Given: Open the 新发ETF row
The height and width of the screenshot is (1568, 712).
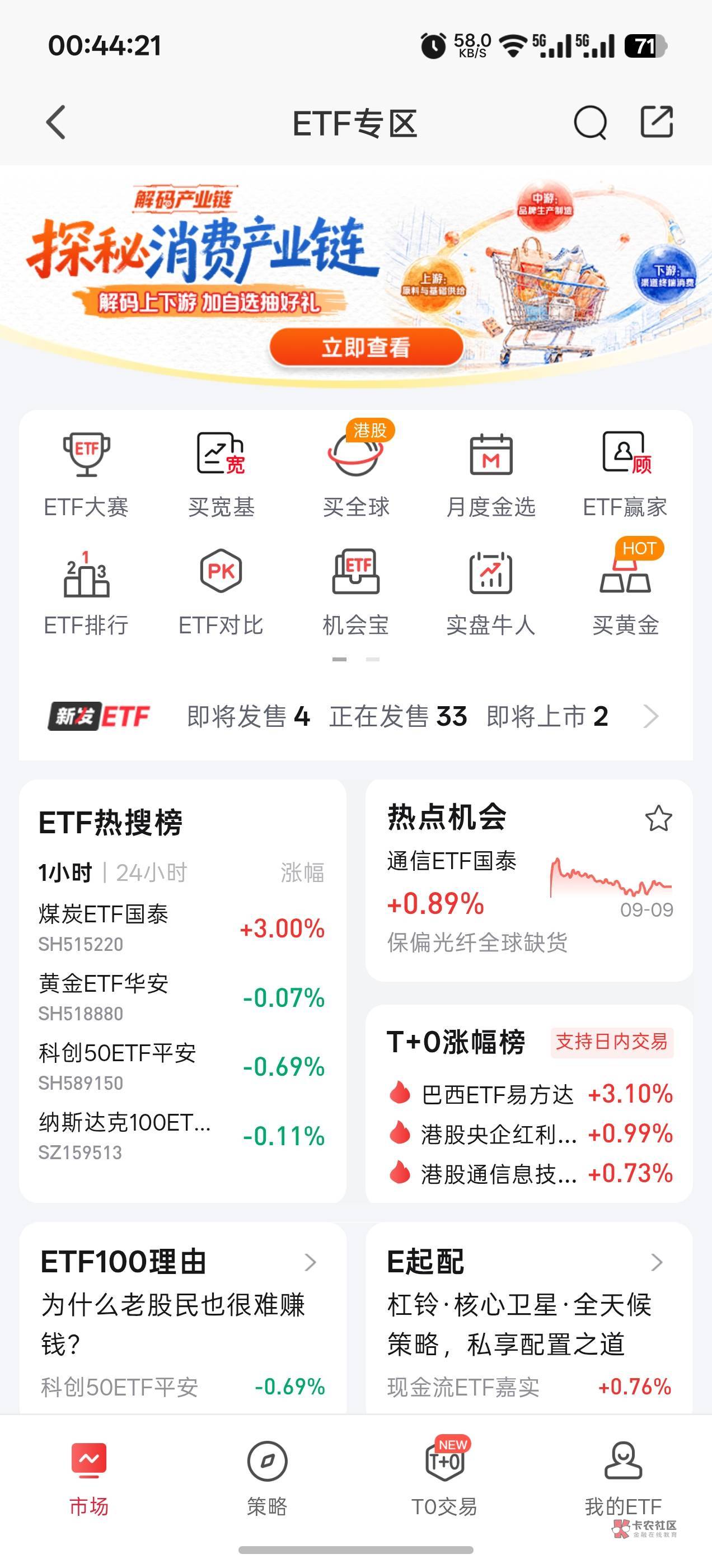Looking at the screenshot, I should click(356, 716).
